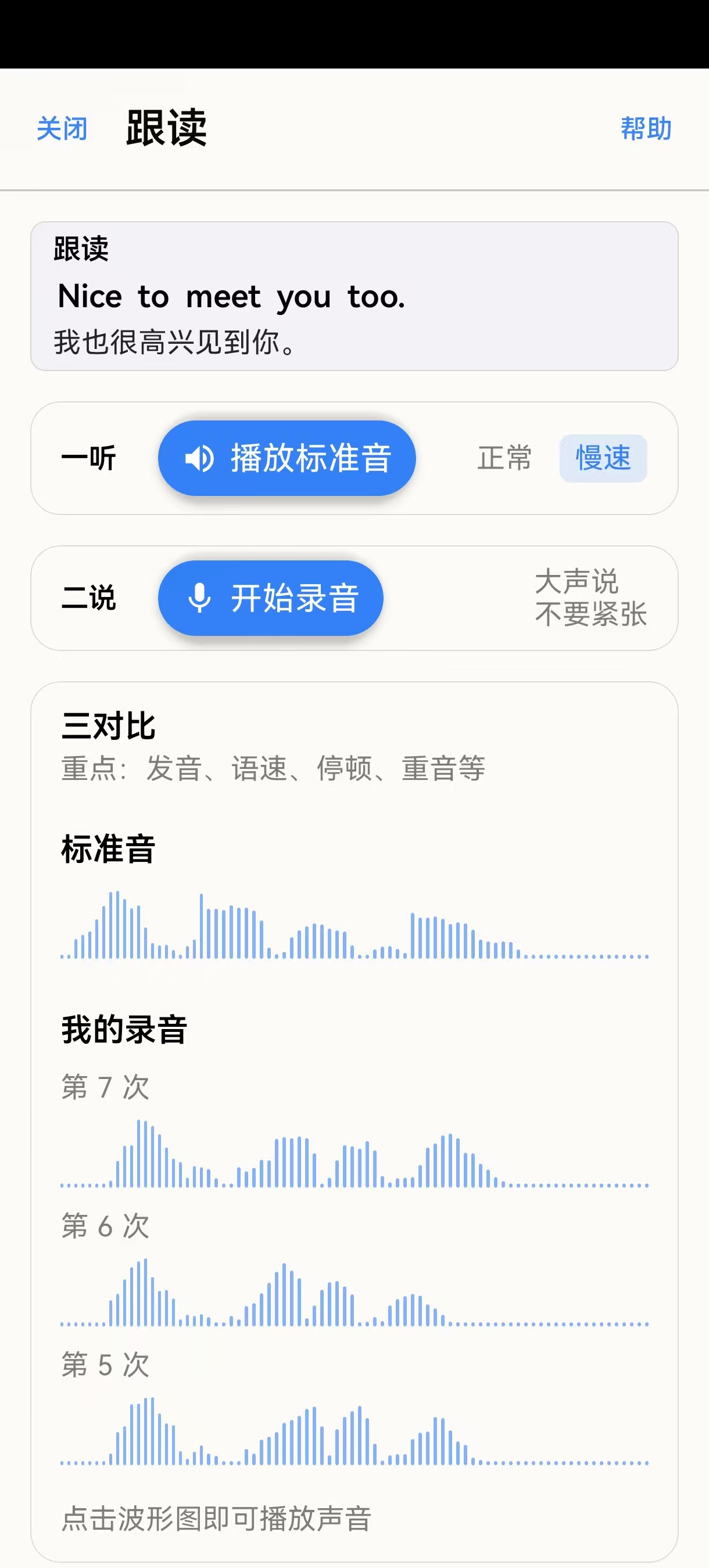Tap 关闭 to close the screen

pyautogui.click(x=61, y=129)
